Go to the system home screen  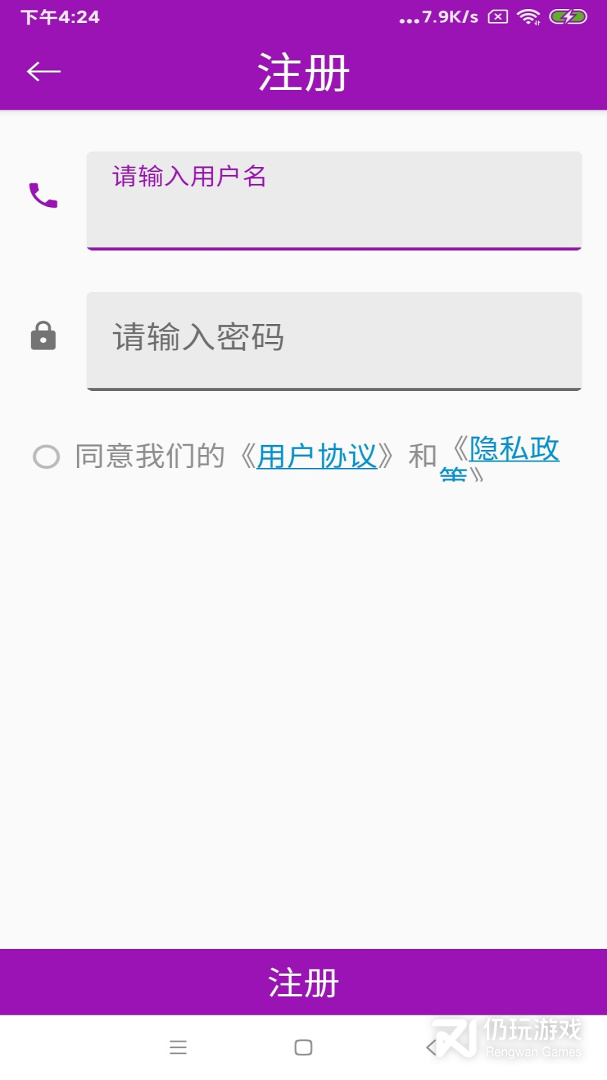coord(303,1048)
